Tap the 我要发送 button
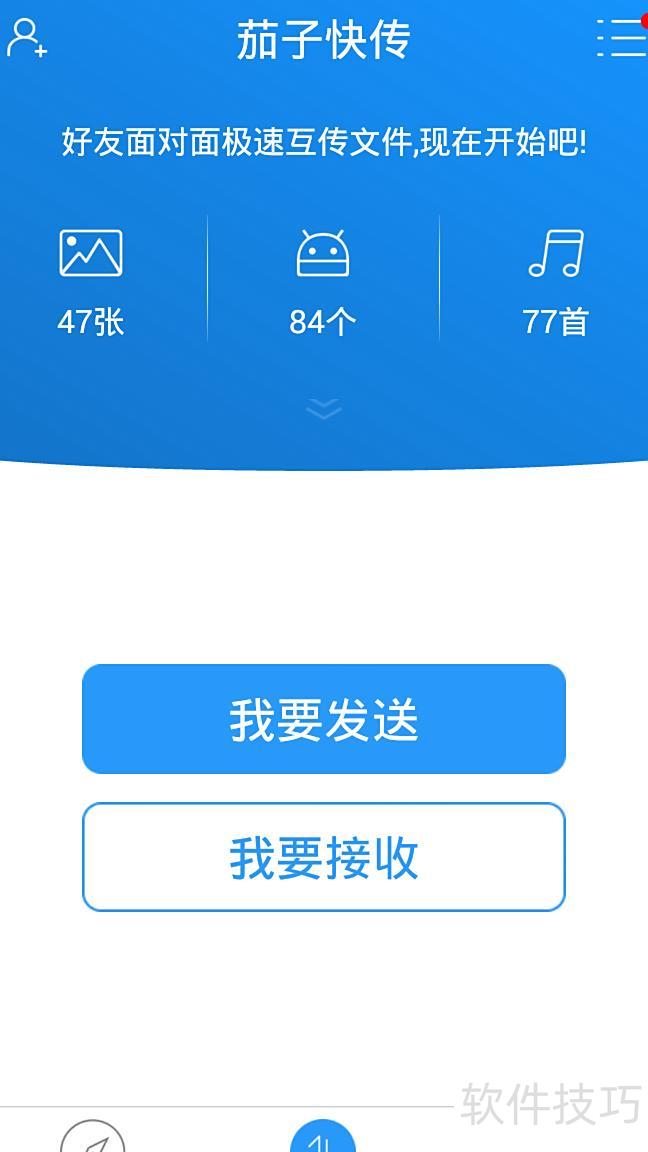Viewport: 648px width, 1152px height. point(324,719)
